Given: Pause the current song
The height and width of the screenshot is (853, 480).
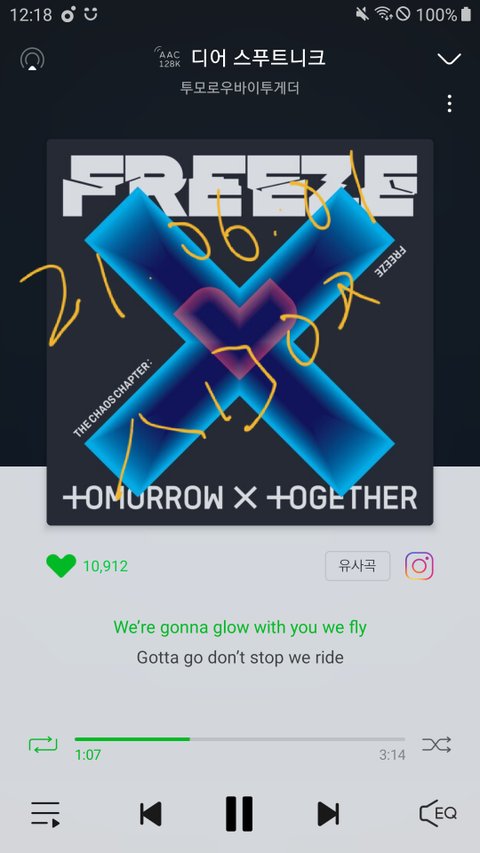Looking at the screenshot, I should (x=239, y=814).
